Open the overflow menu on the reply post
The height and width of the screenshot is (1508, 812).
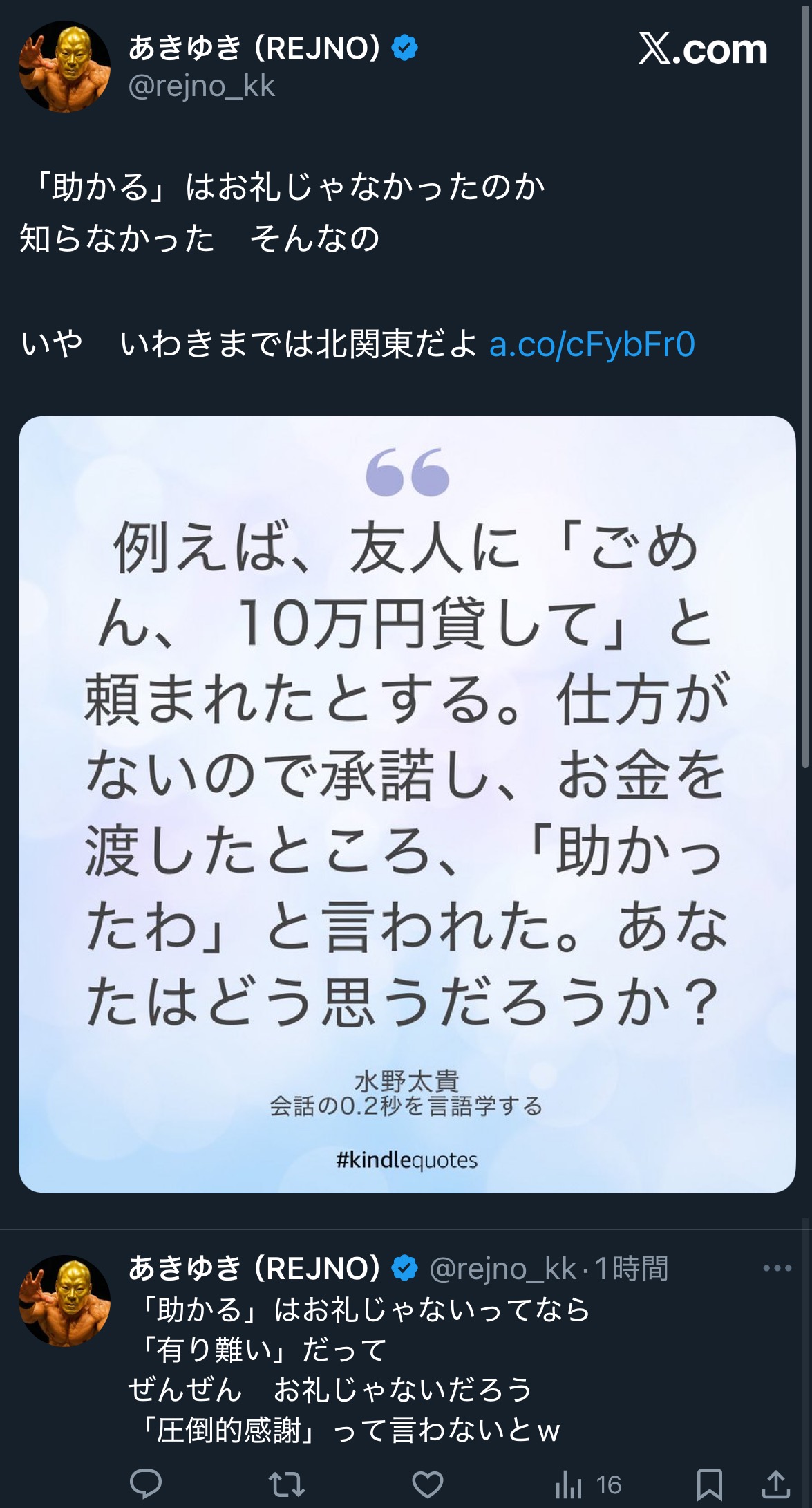pos(777,1267)
